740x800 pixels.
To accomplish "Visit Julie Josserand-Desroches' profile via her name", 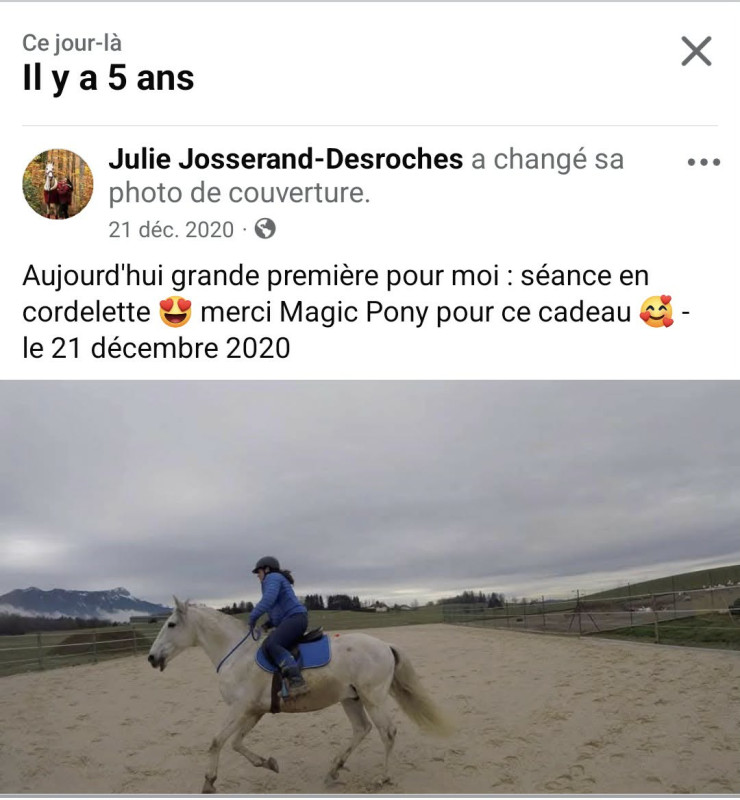I will click(x=285, y=159).
